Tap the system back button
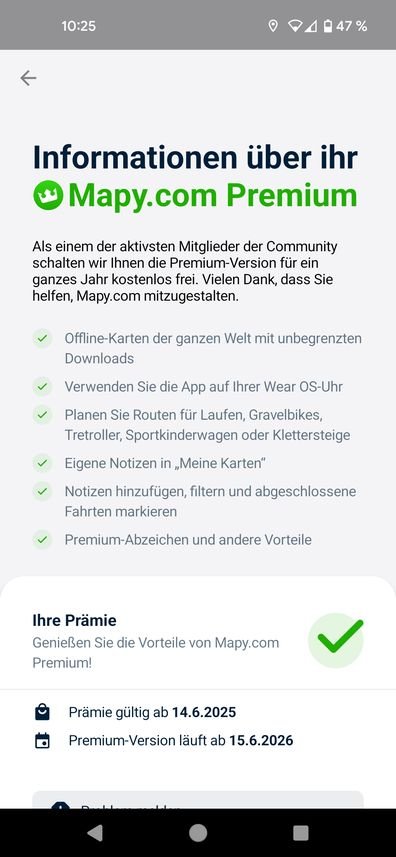 coord(95,832)
